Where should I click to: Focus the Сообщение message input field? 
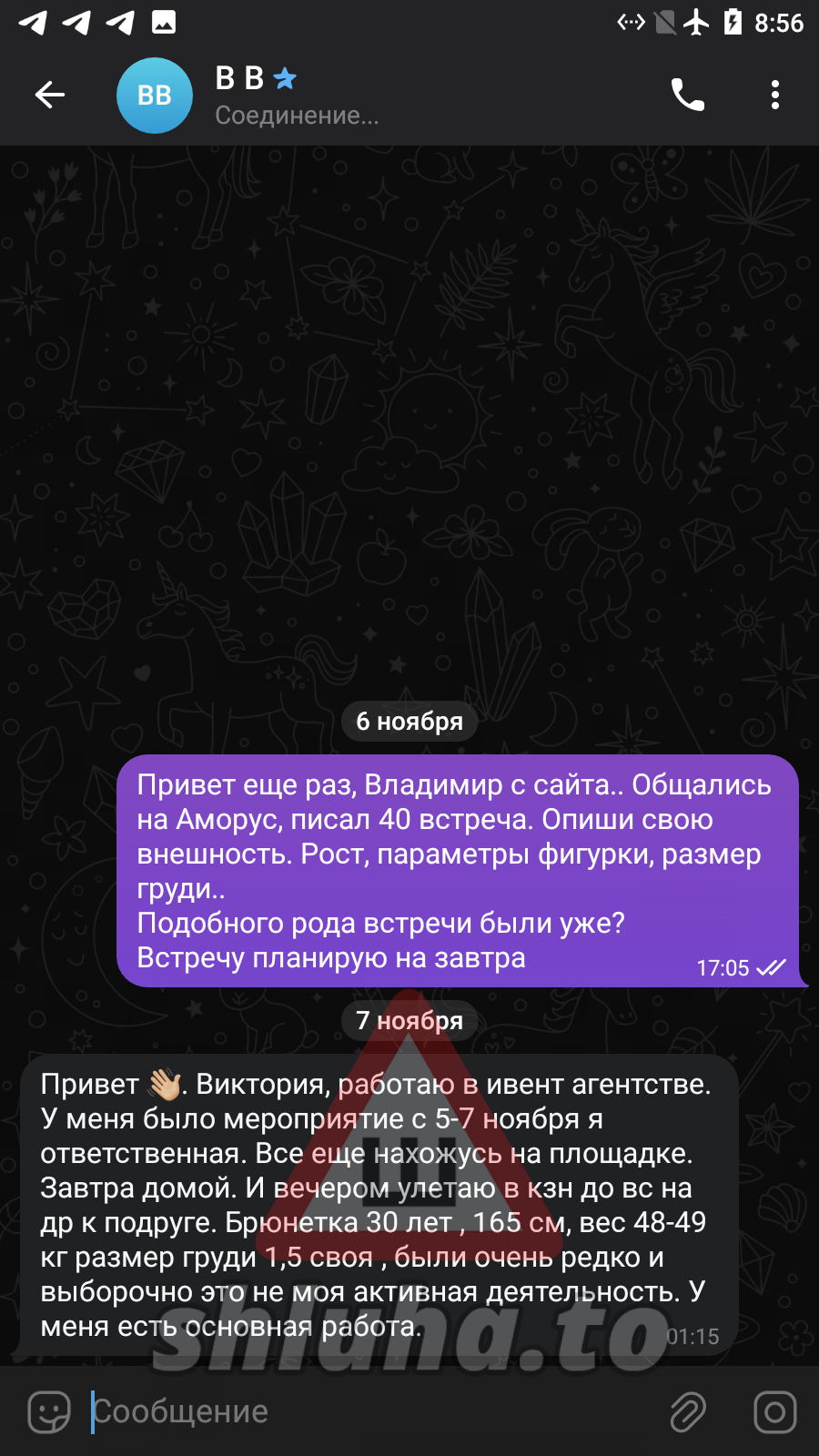(364, 1411)
